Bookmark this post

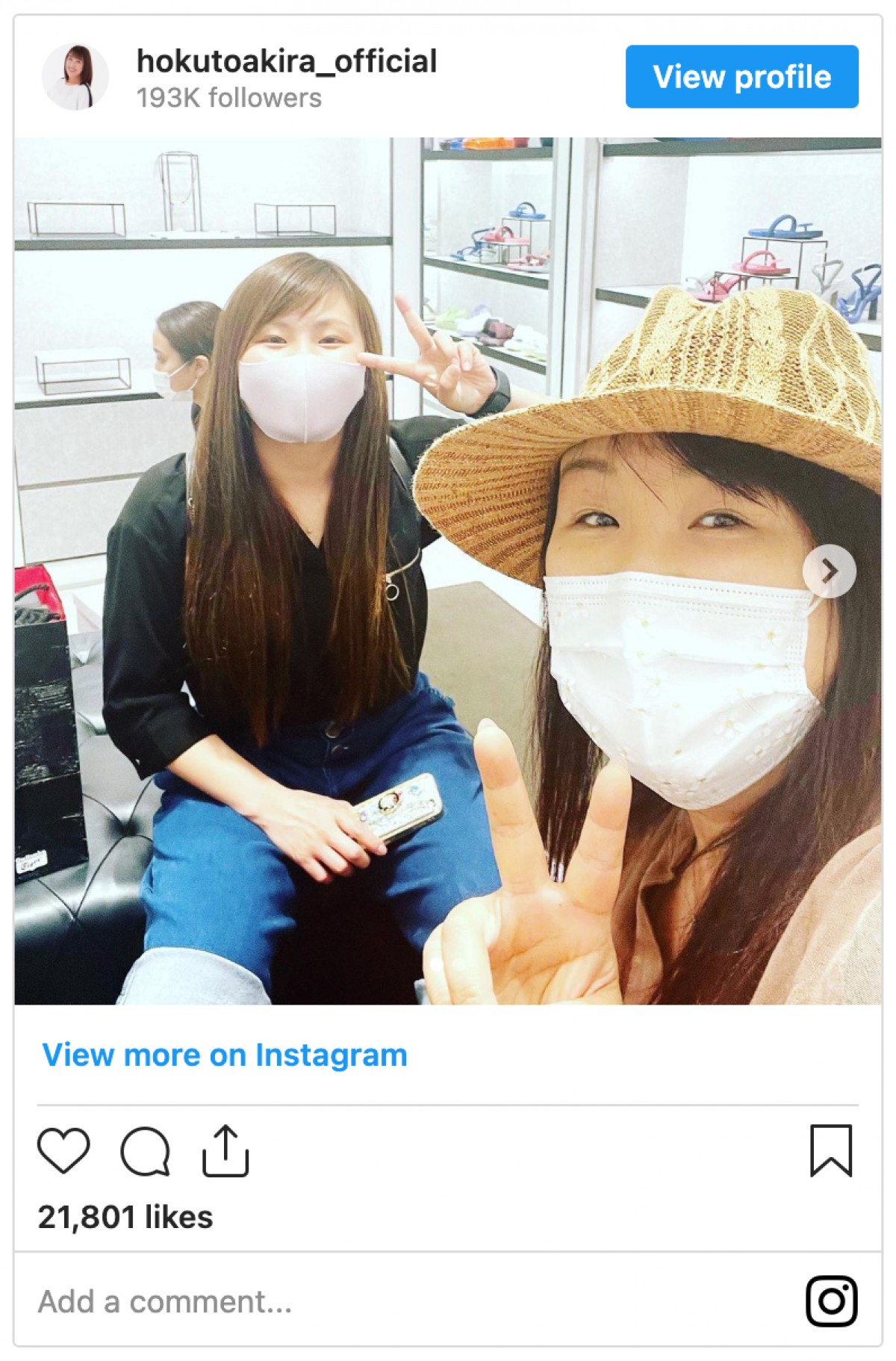(830, 1150)
